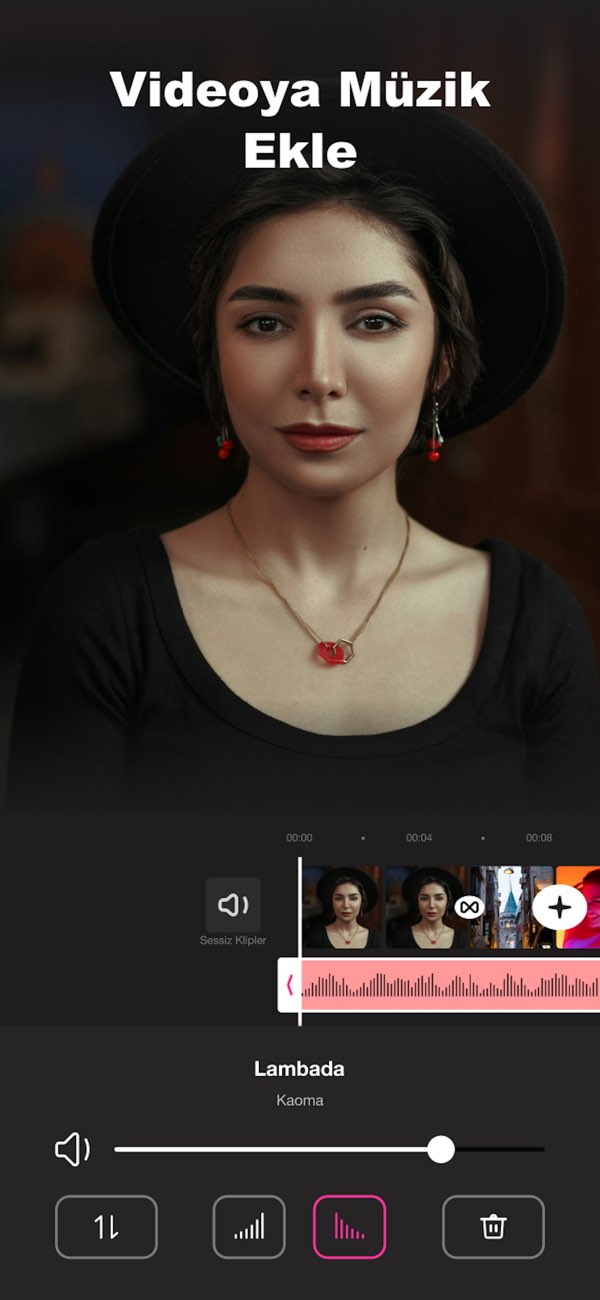Tap the speaker icon beside the volume slider
The height and width of the screenshot is (1300, 600).
[x=72, y=1150]
